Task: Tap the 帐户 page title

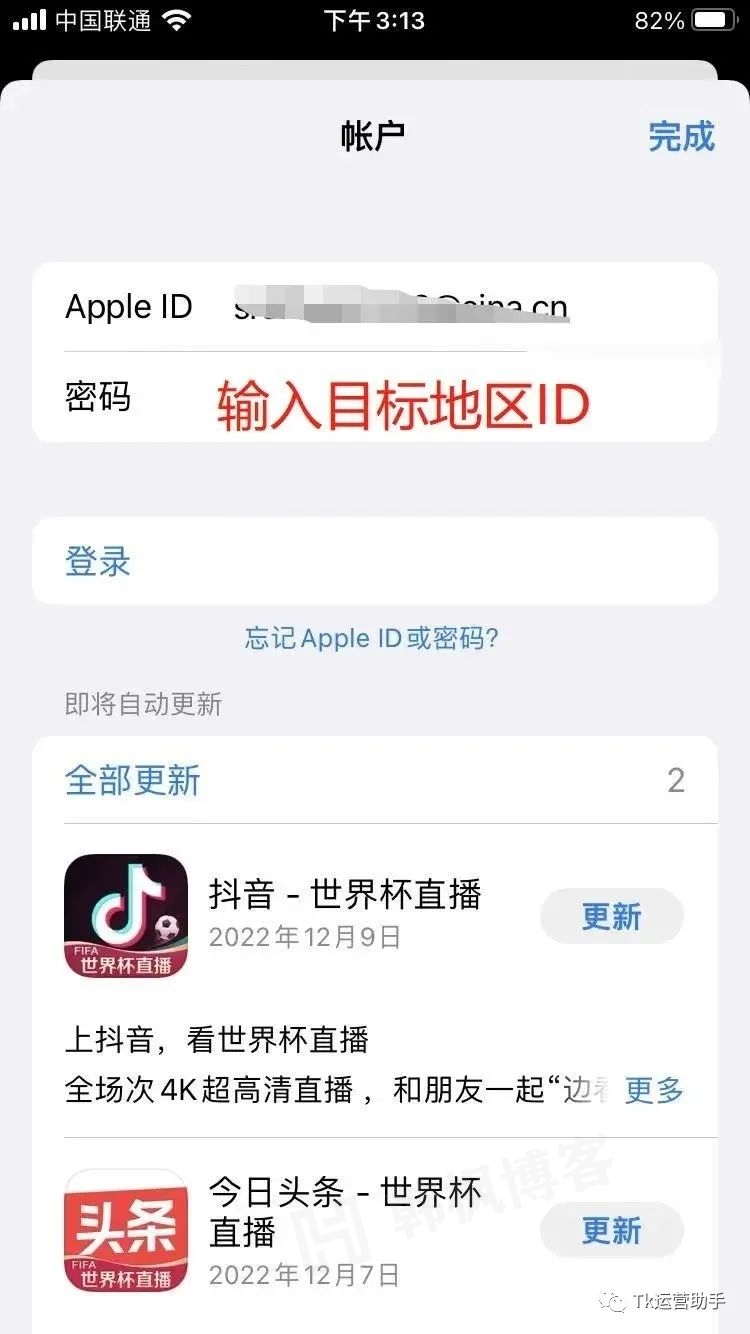Action: pyautogui.click(x=374, y=136)
